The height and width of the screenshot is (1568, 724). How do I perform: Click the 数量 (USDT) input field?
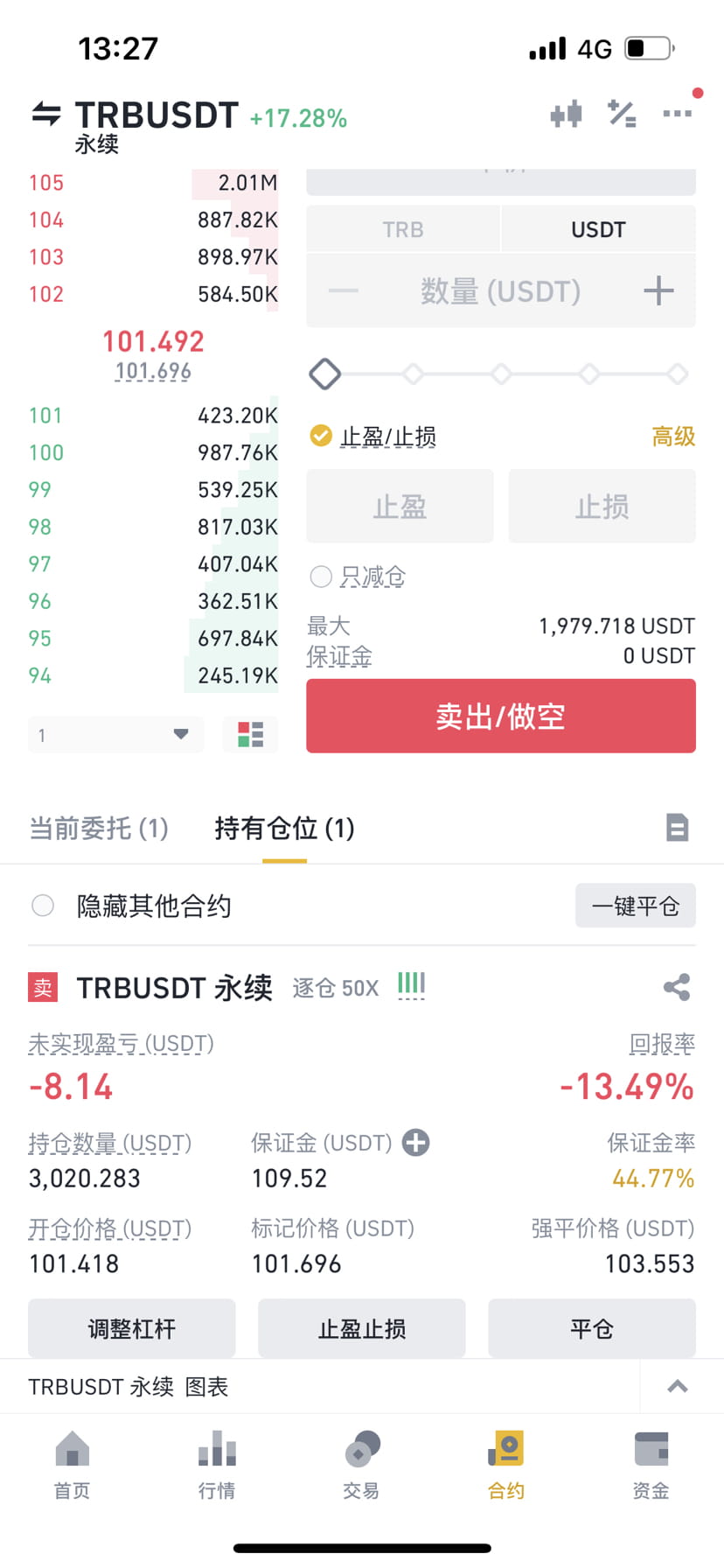coord(500,290)
